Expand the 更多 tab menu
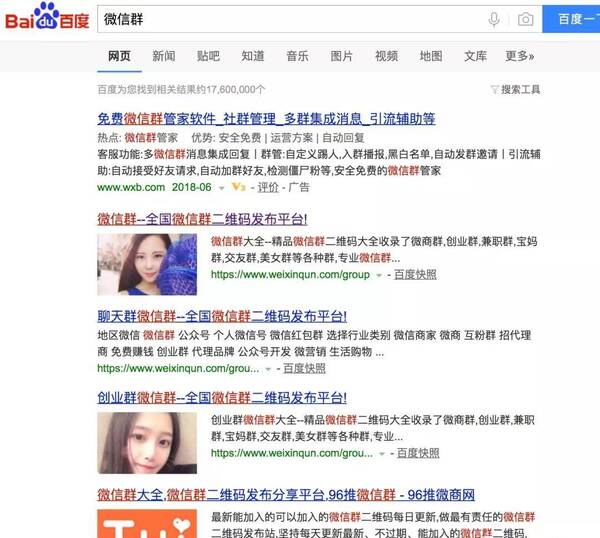This screenshot has height=538, width=600. pyautogui.click(x=520, y=56)
